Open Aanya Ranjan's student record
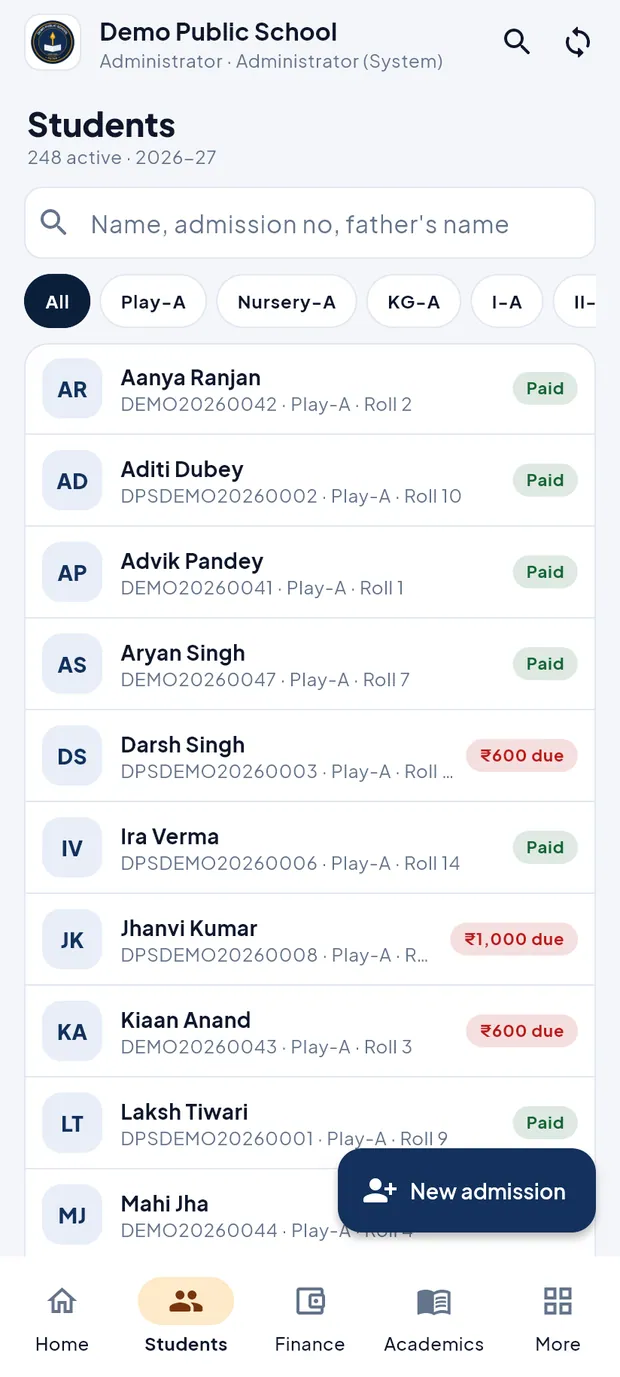This screenshot has width=620, height=1377. (310, 389)
